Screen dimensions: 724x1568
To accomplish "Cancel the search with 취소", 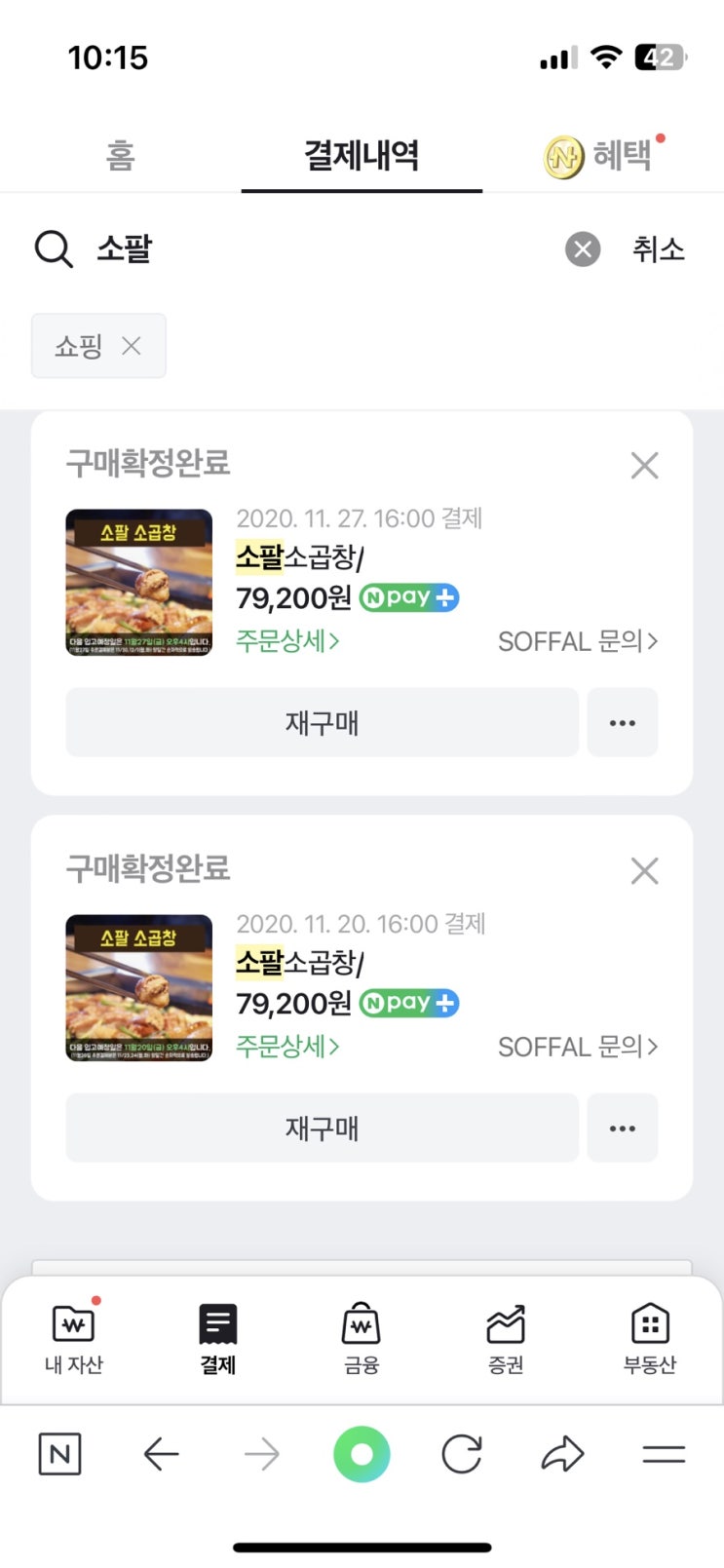I will pyautogui.click(x=658, y=249).
